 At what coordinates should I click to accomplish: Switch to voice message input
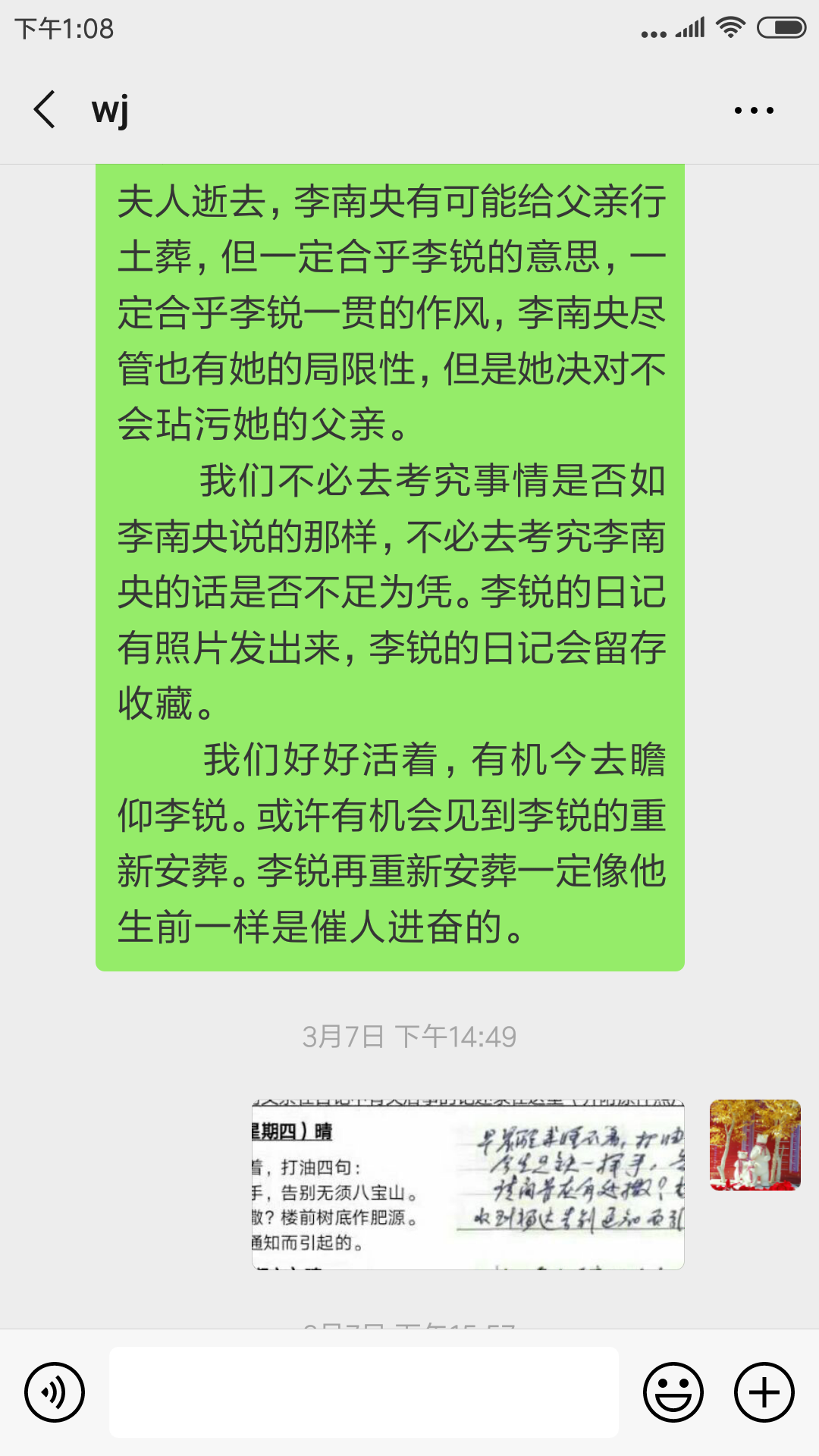[55, 1392]
